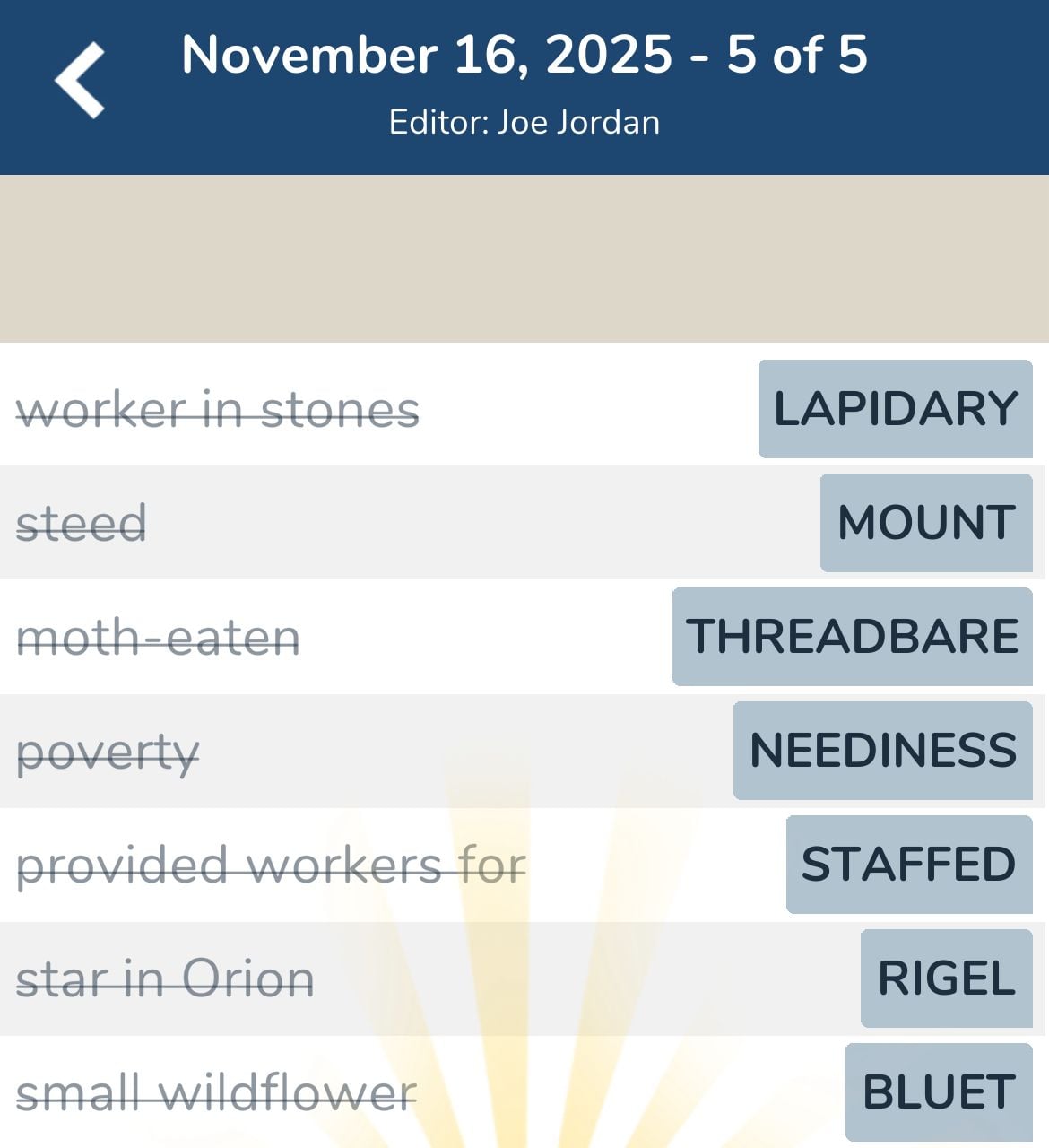Tap the empty beige banner area

pos(524,258)
